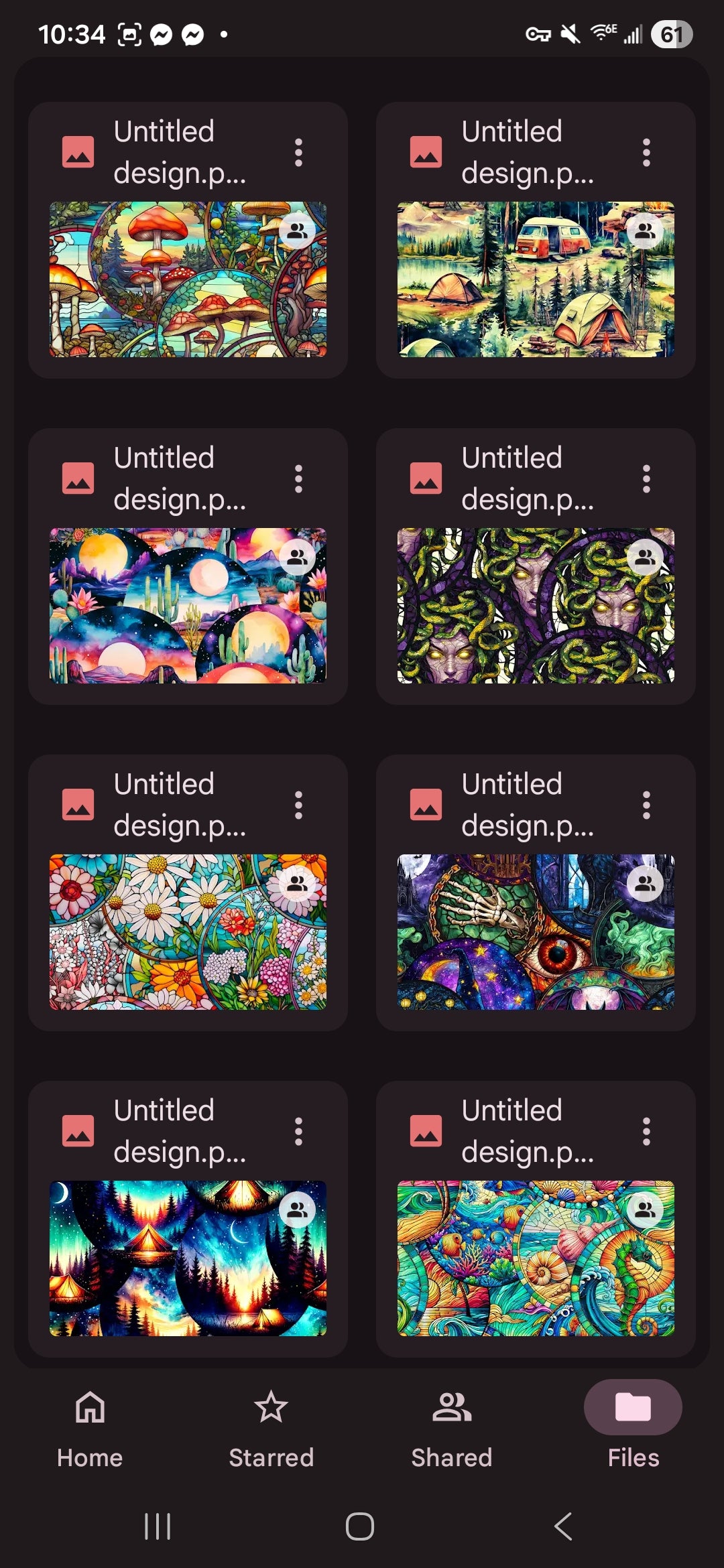Show overflow menu for the cactus design
The image size is (724, 1568).
(298, 479)
